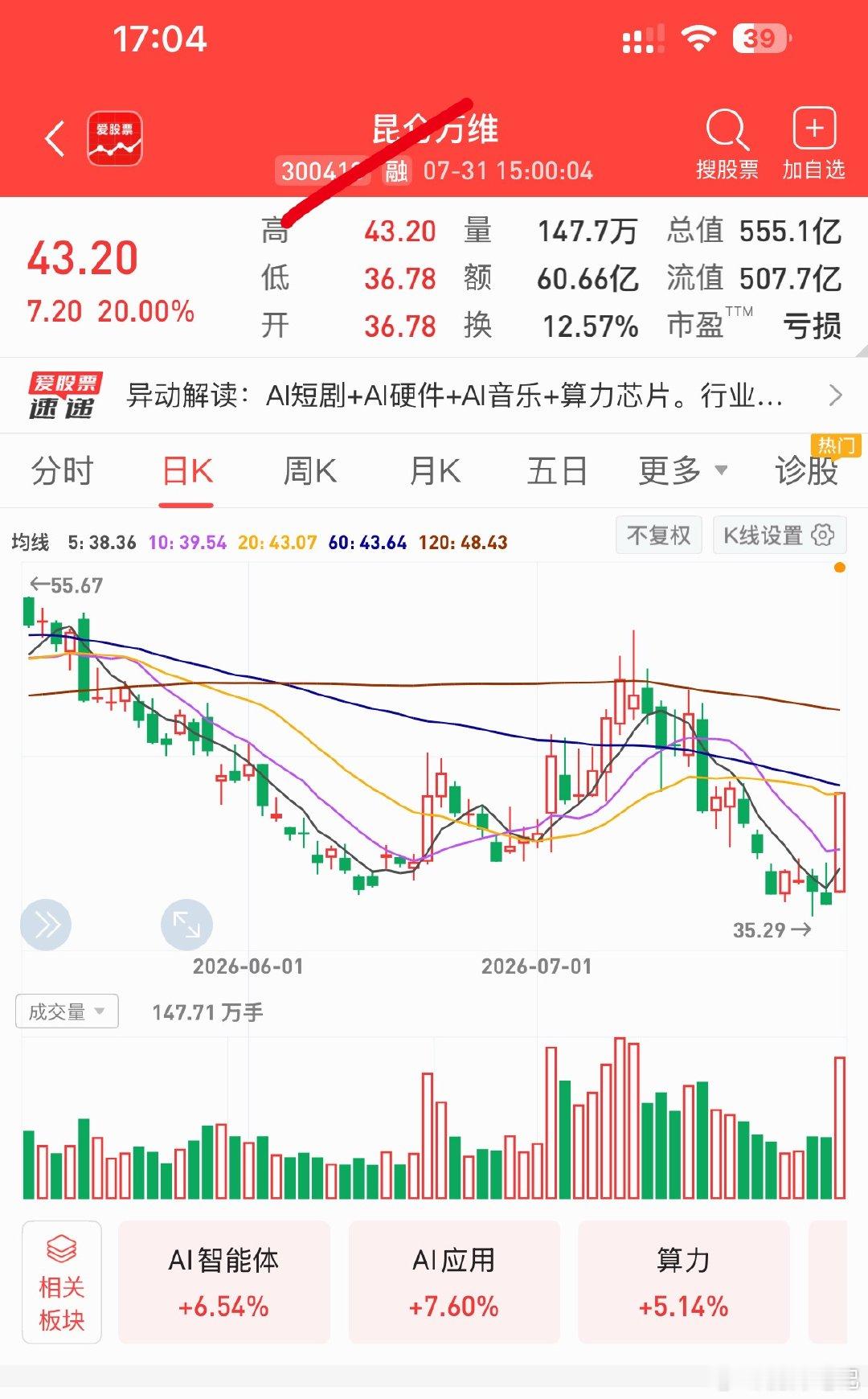868x1399 pixels.
Task: Add stock via 加自选
Action: [x=814, y=144]
